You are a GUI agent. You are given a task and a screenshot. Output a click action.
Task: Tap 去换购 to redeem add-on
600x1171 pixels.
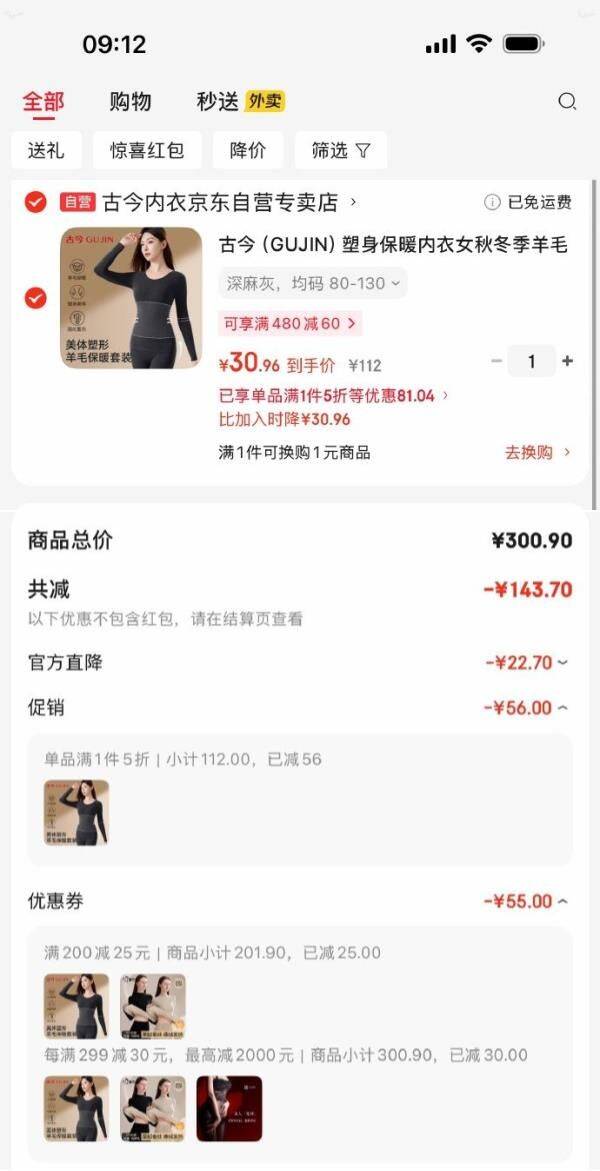coord(537,452)
